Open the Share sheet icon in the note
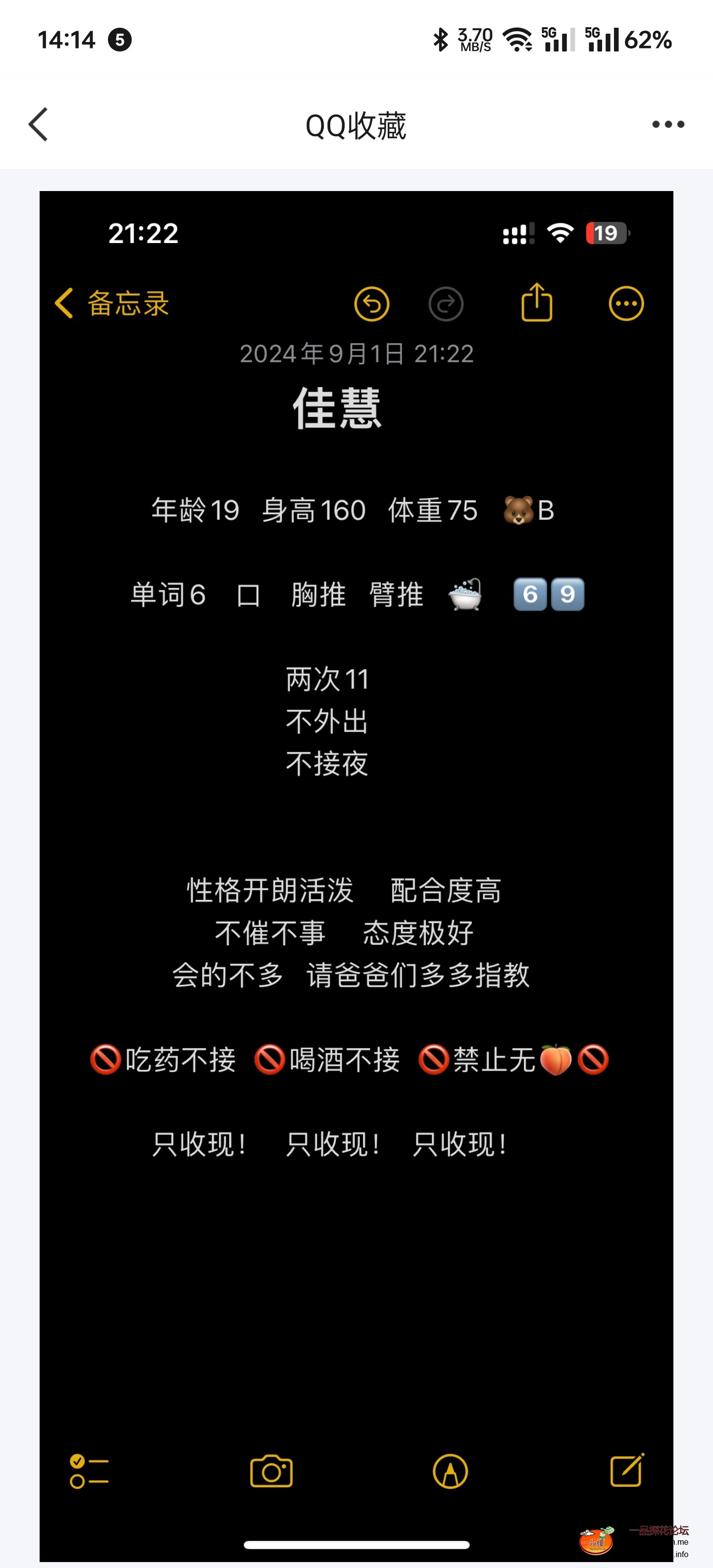Screen dimensions: 713x1568 pos(536,303)
